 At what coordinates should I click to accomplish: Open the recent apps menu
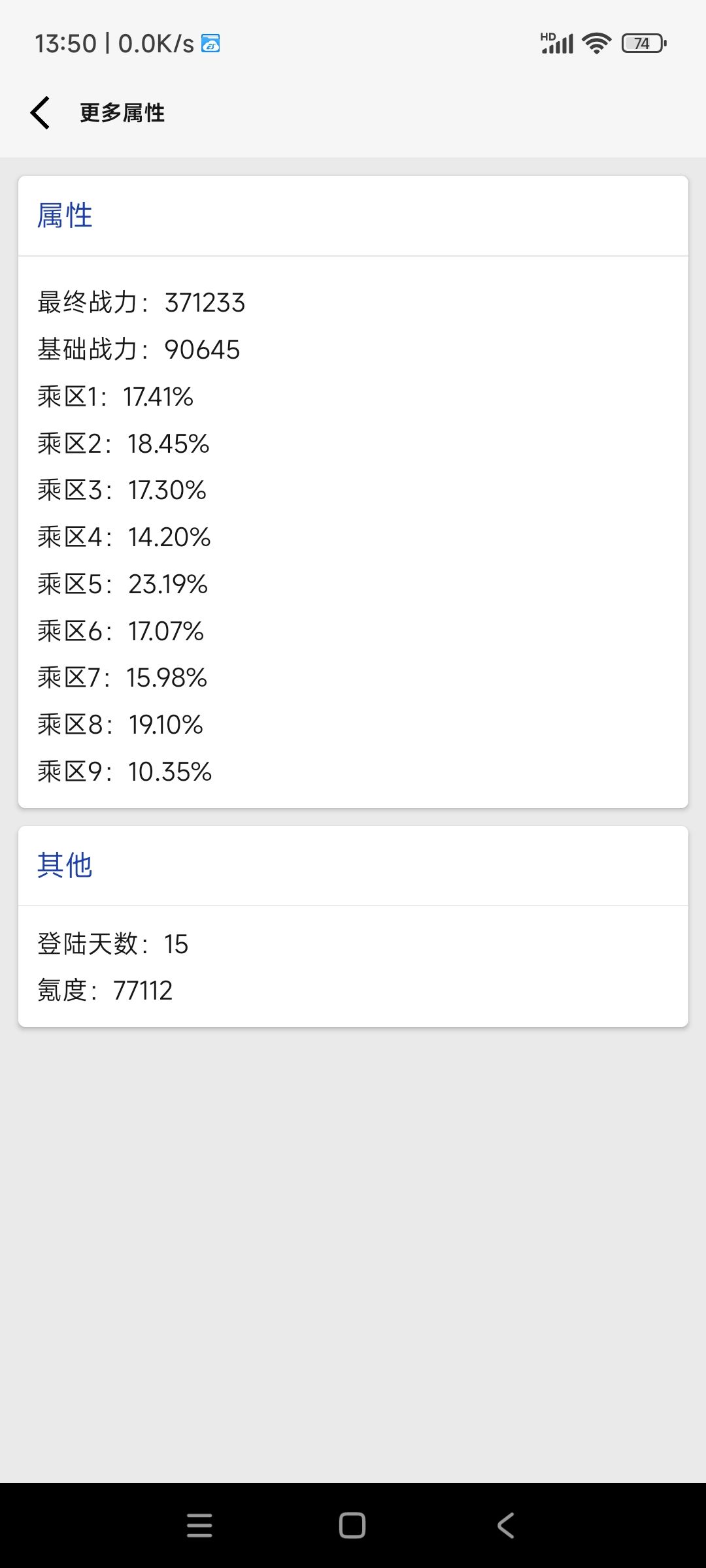point(199,1526)
